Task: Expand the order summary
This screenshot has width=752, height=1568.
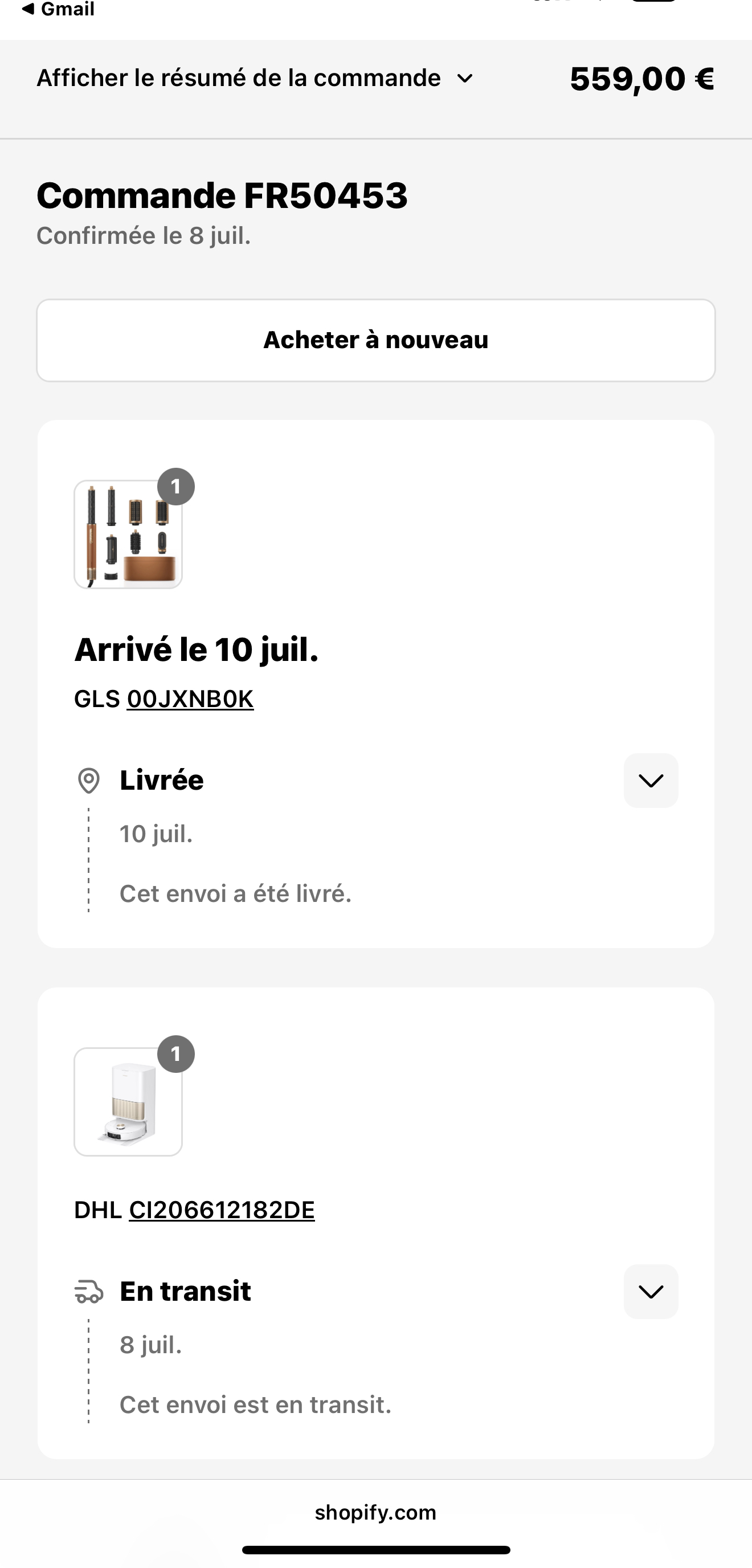Action: (x=255, y=78)
